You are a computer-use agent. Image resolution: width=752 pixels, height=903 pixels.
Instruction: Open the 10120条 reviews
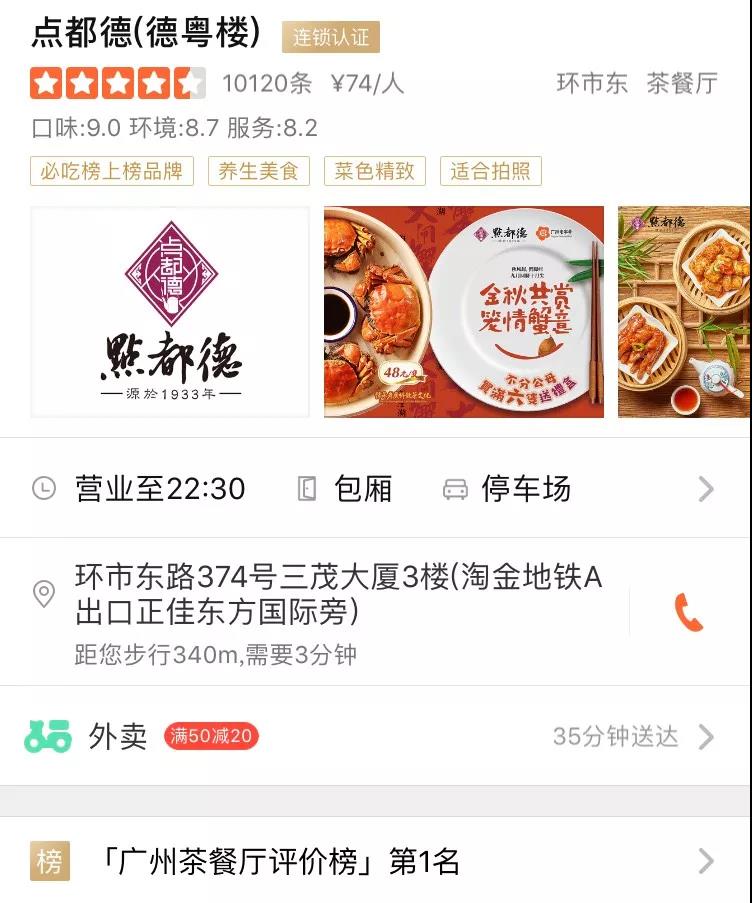(267, 83)
